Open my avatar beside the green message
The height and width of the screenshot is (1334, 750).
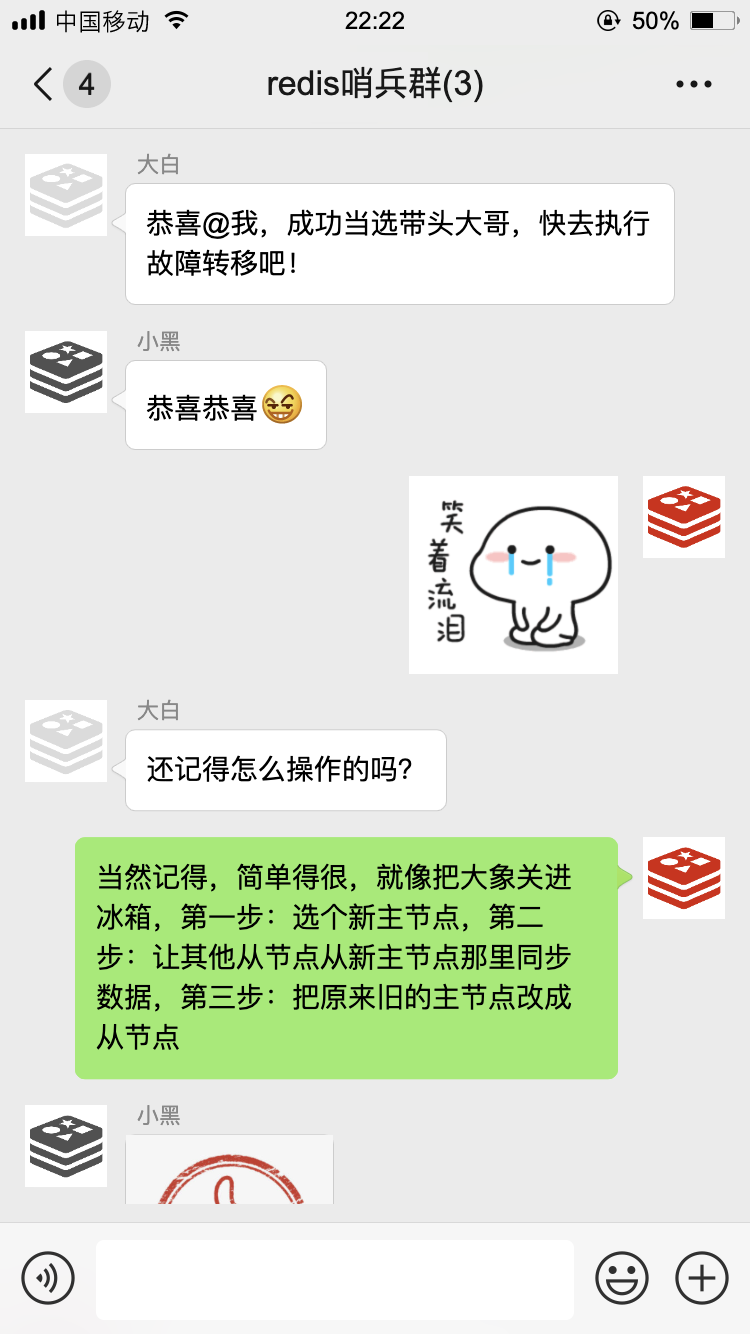click(x=684, y=878)
